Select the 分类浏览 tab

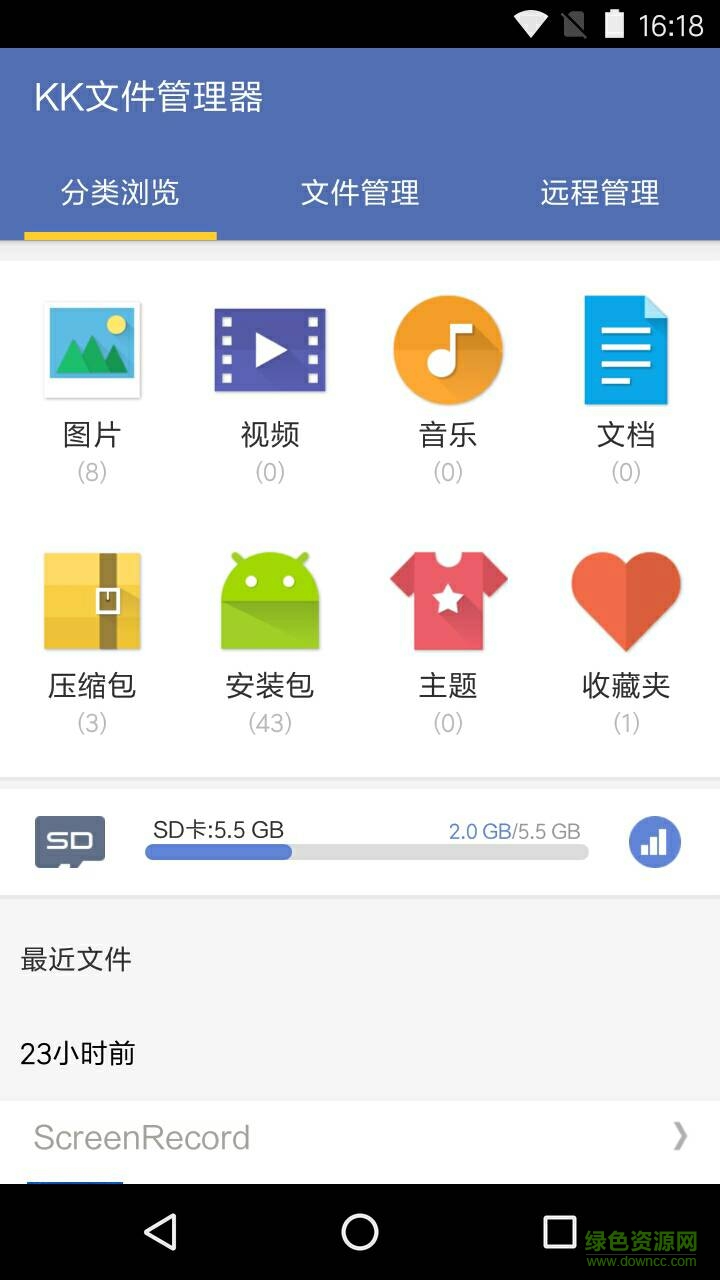[x=119, y=194]
